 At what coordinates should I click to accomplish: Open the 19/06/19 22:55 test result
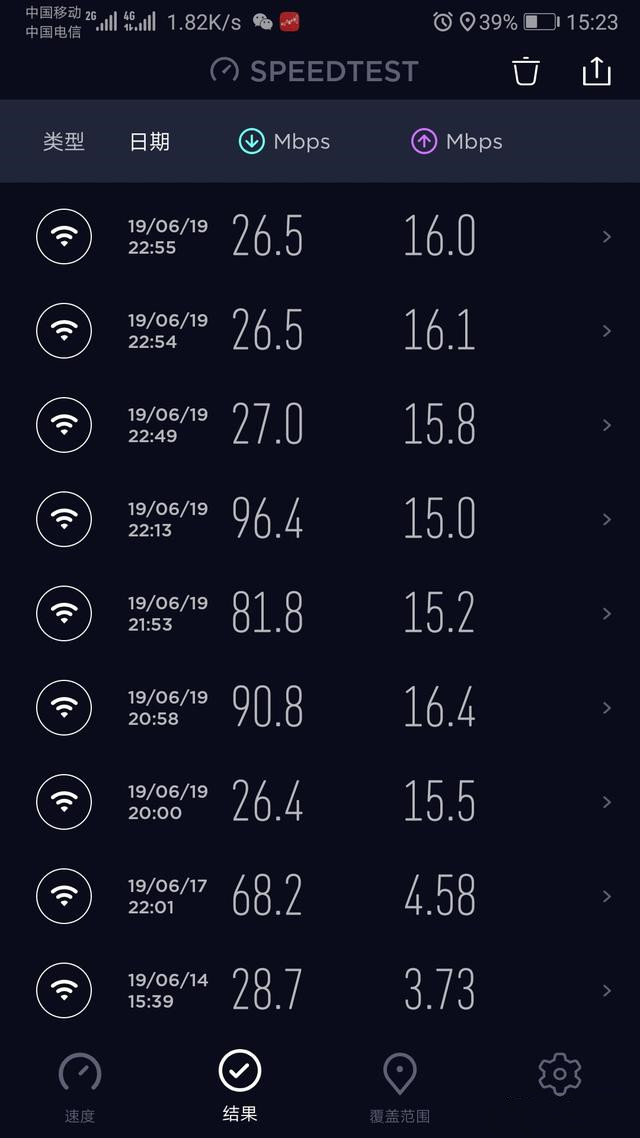[320, 237]
